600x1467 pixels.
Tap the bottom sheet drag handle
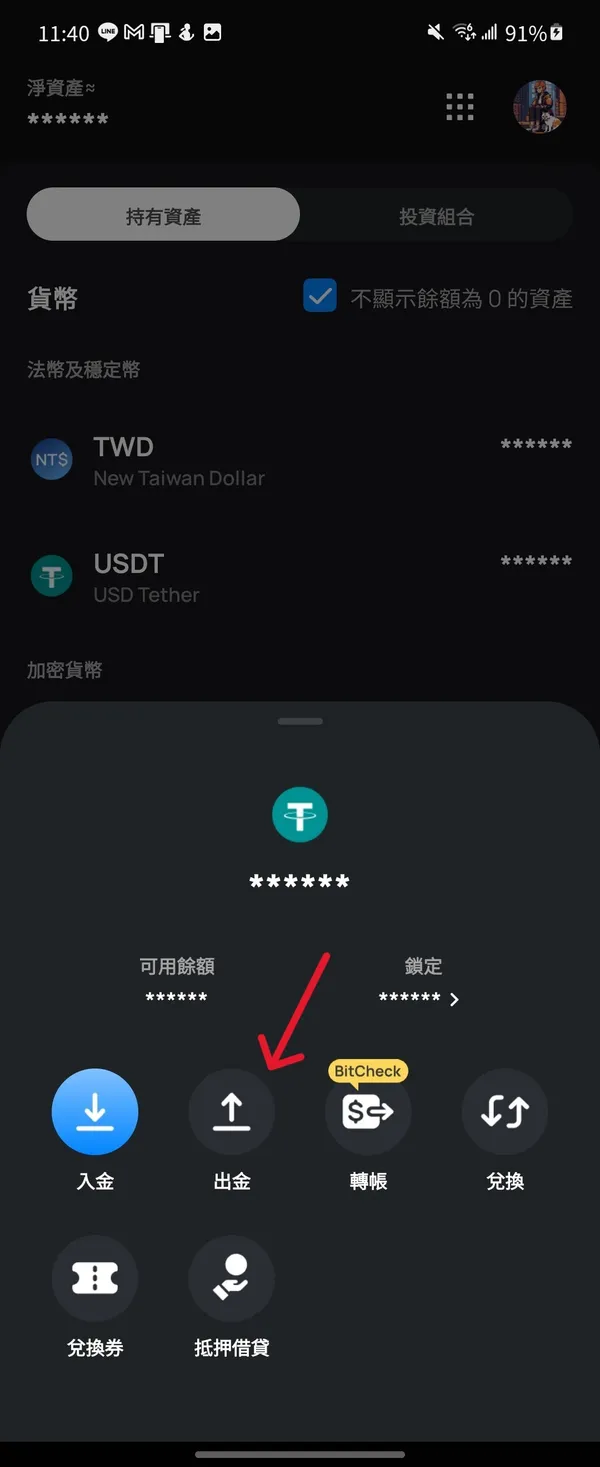click(300, 721)
